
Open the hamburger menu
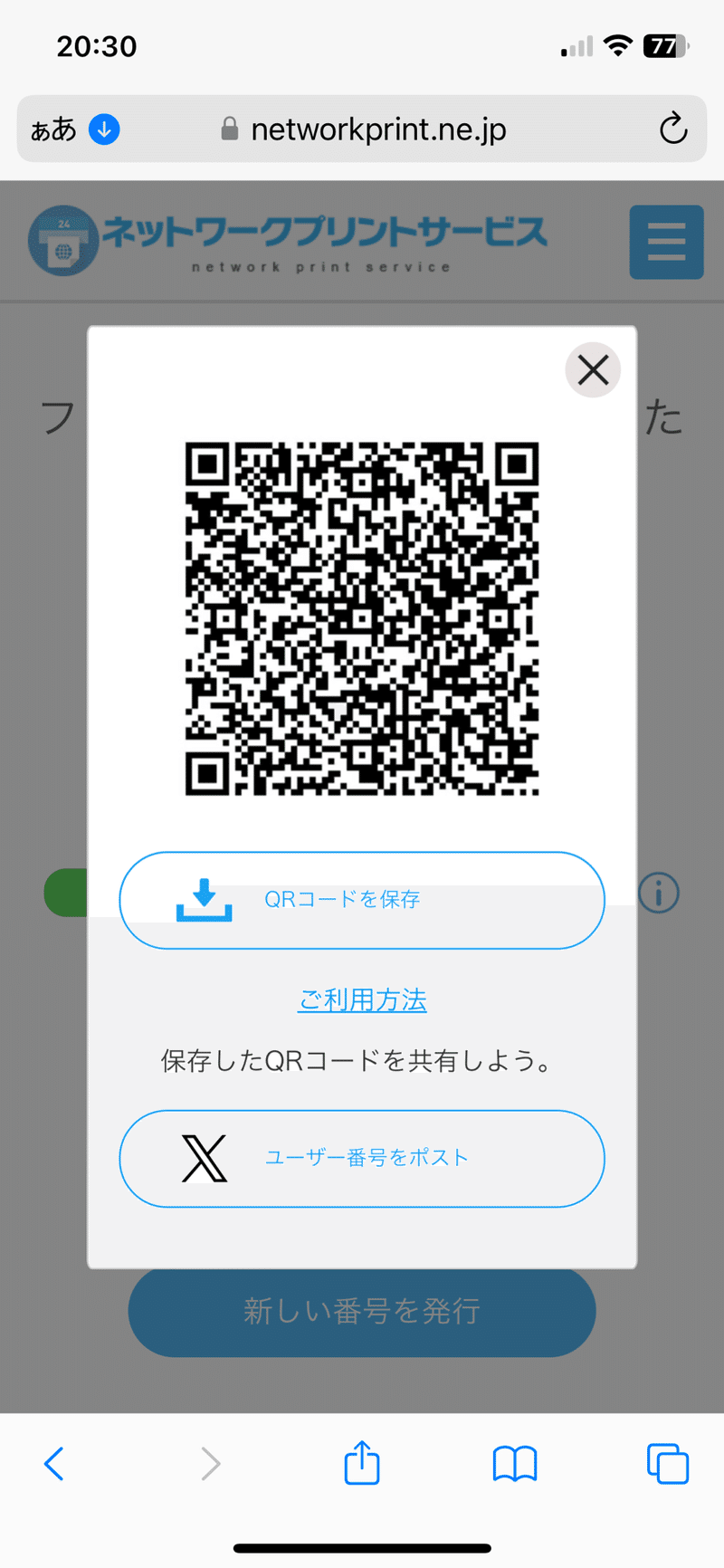point(666,242)
